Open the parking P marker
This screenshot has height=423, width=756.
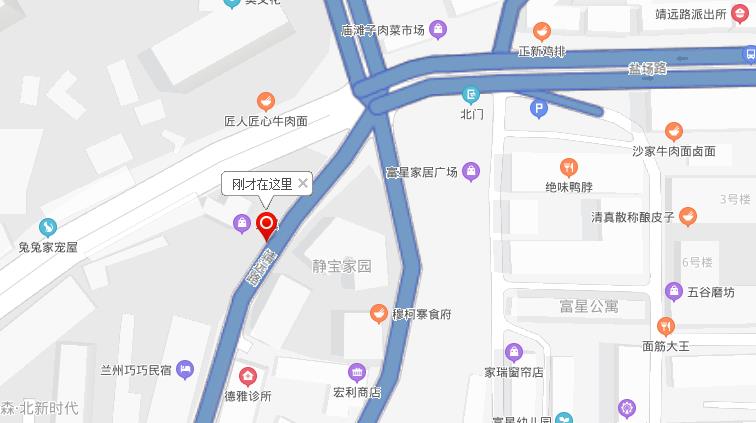point(539,108)
